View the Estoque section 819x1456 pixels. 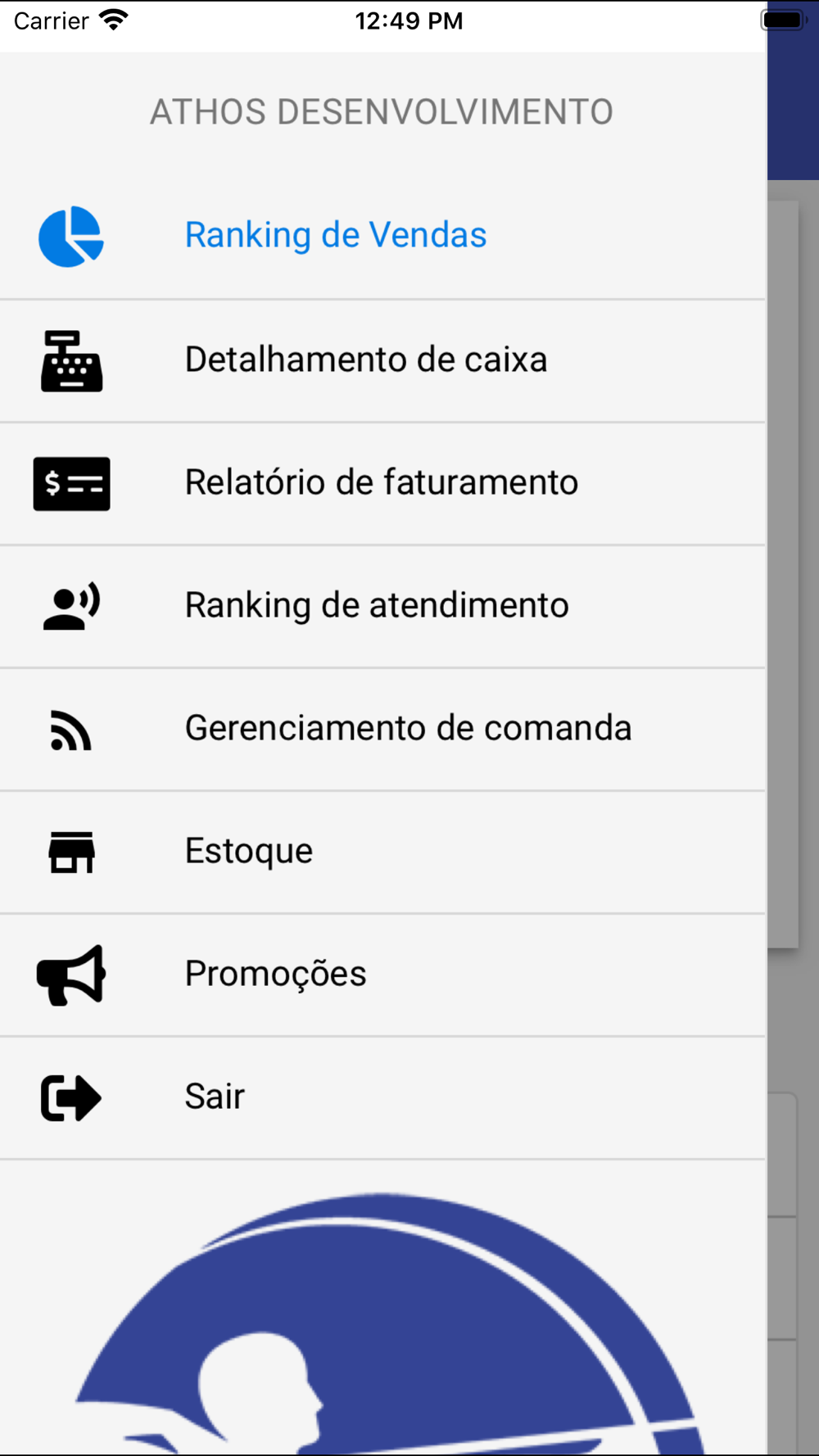(x=382, y=852)
